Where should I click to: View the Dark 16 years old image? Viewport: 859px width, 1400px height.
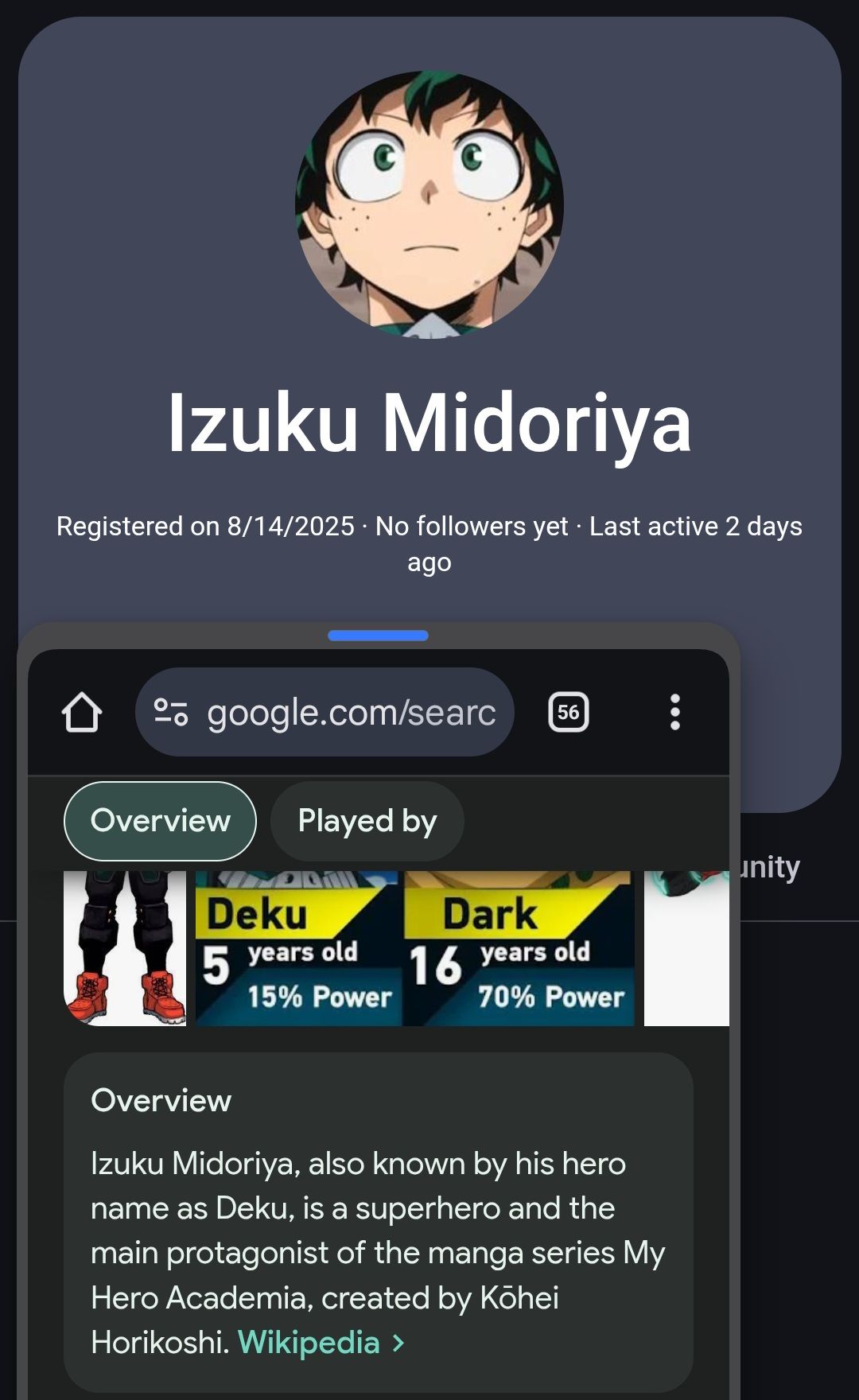click(x=519, y=948)
